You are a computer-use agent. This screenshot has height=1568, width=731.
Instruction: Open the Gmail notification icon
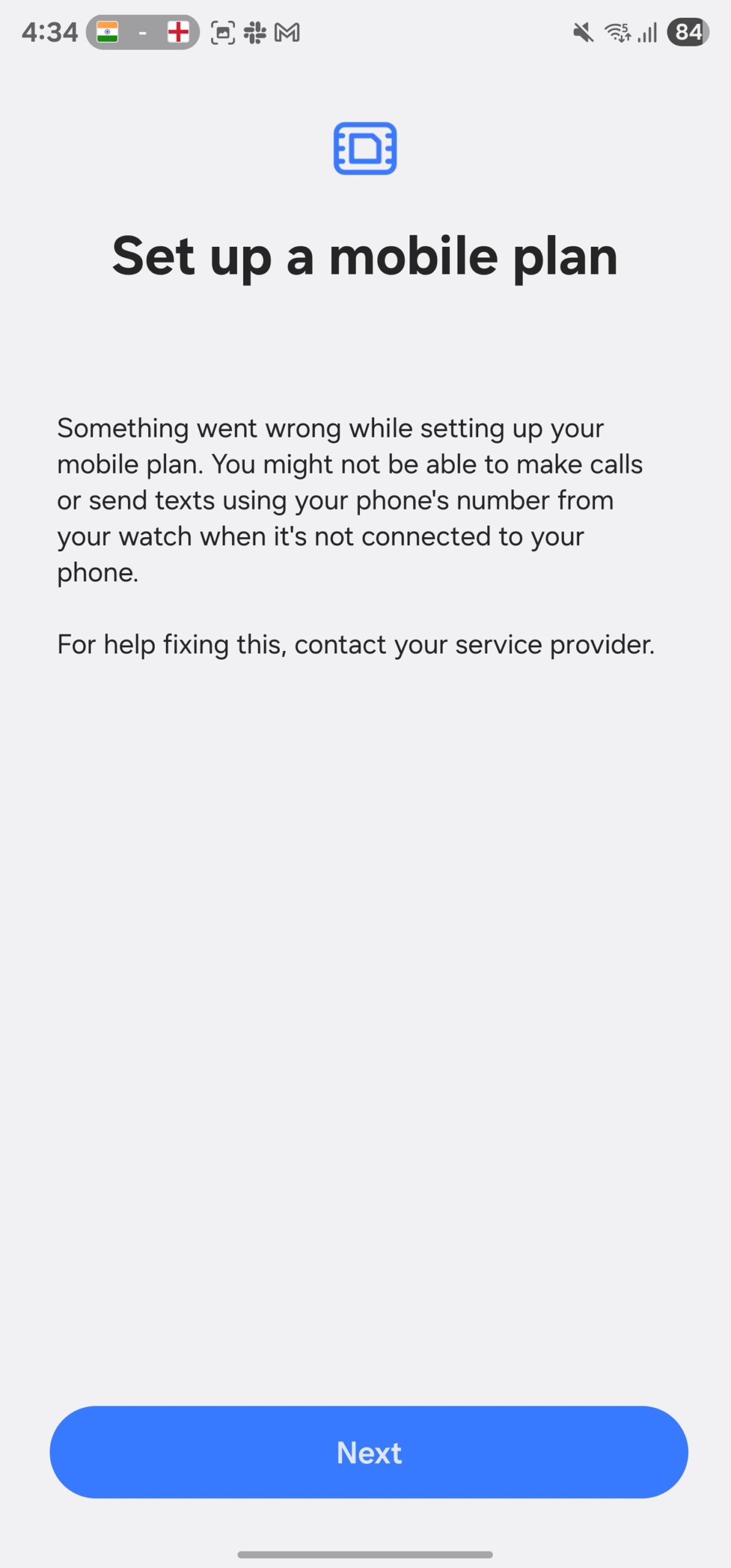pos(288,32)
